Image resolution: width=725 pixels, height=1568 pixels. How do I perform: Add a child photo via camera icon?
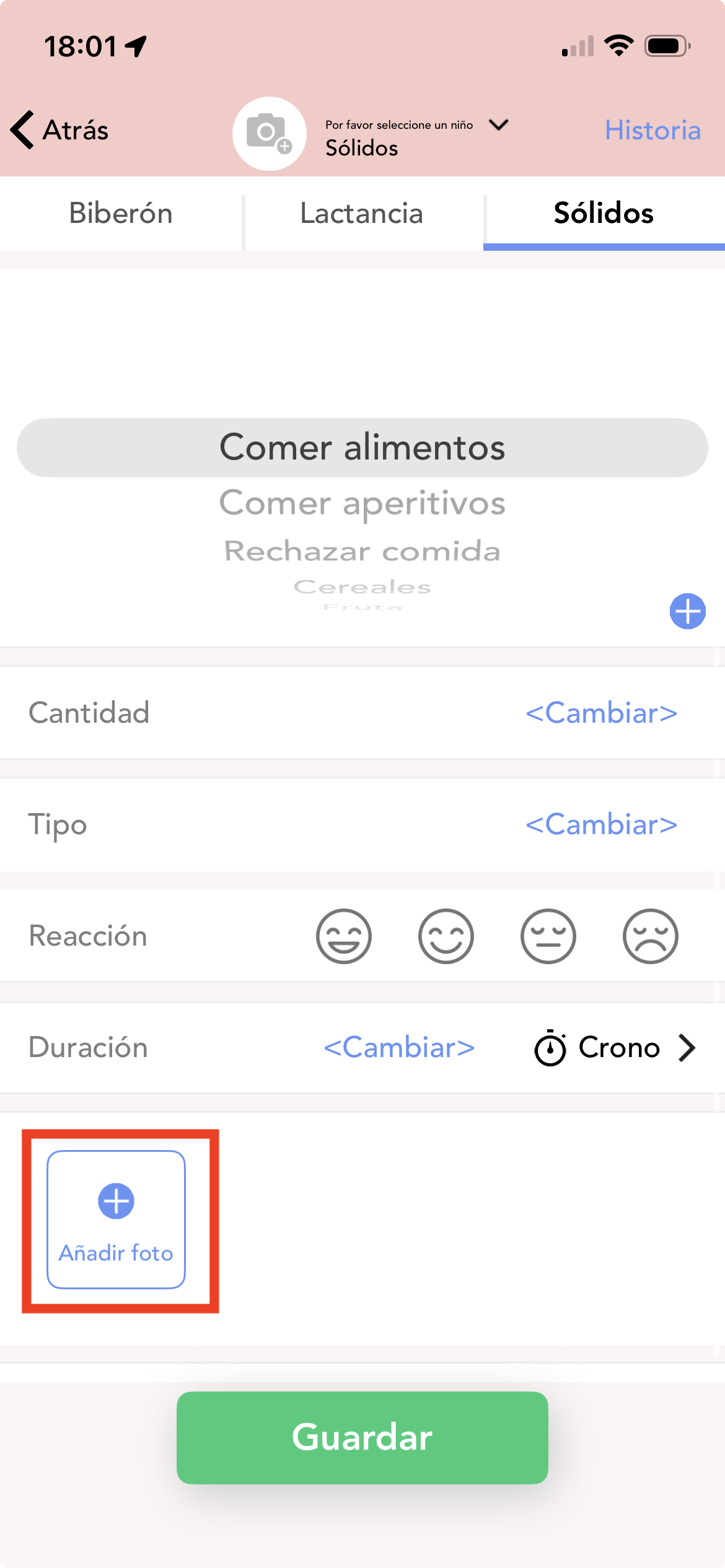click(x=269, y=133)
